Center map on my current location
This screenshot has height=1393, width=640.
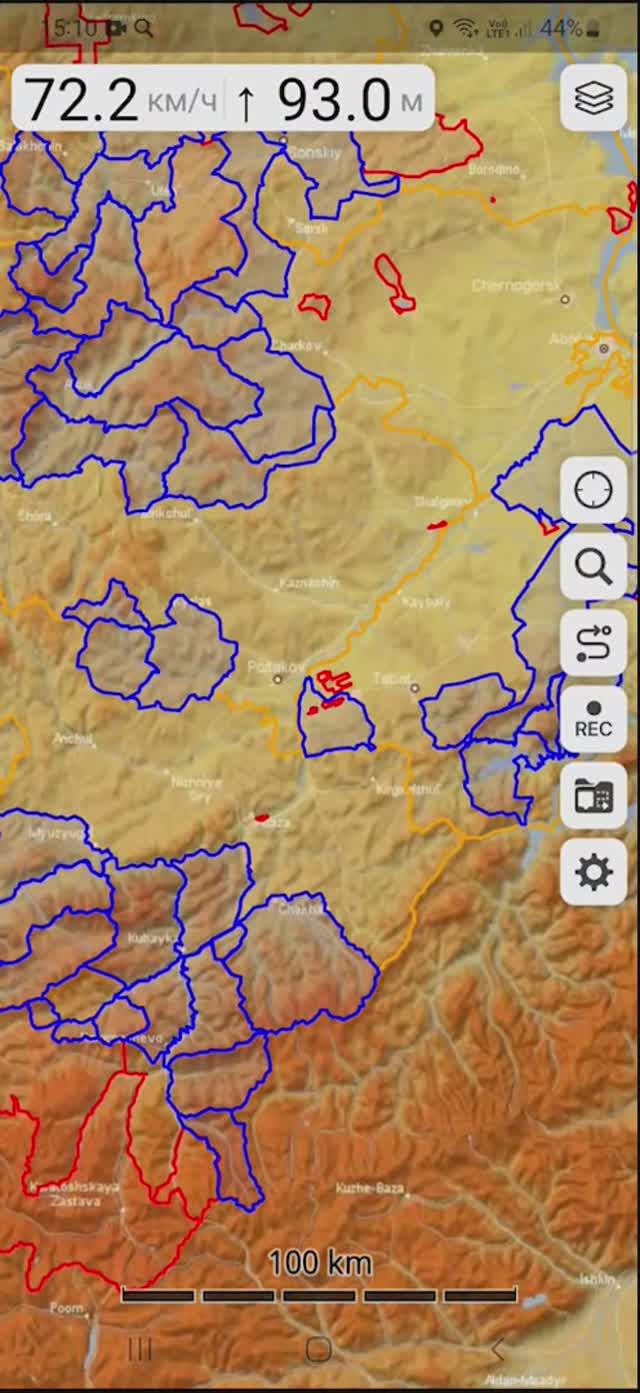[593, 490]
